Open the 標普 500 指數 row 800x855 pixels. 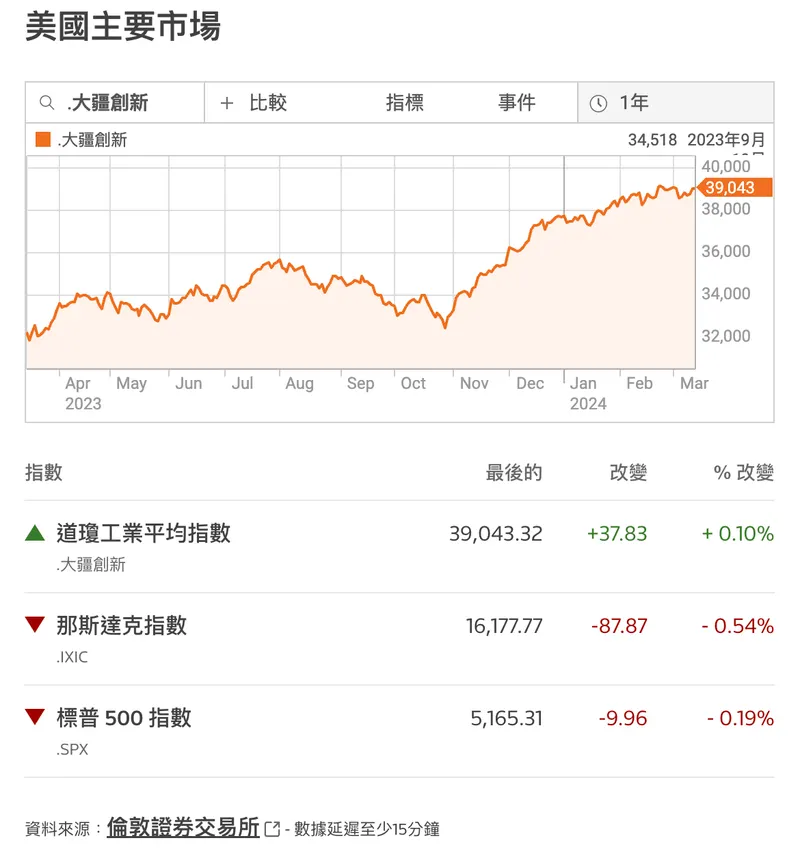pyautogui.click(x=123, y=718)
